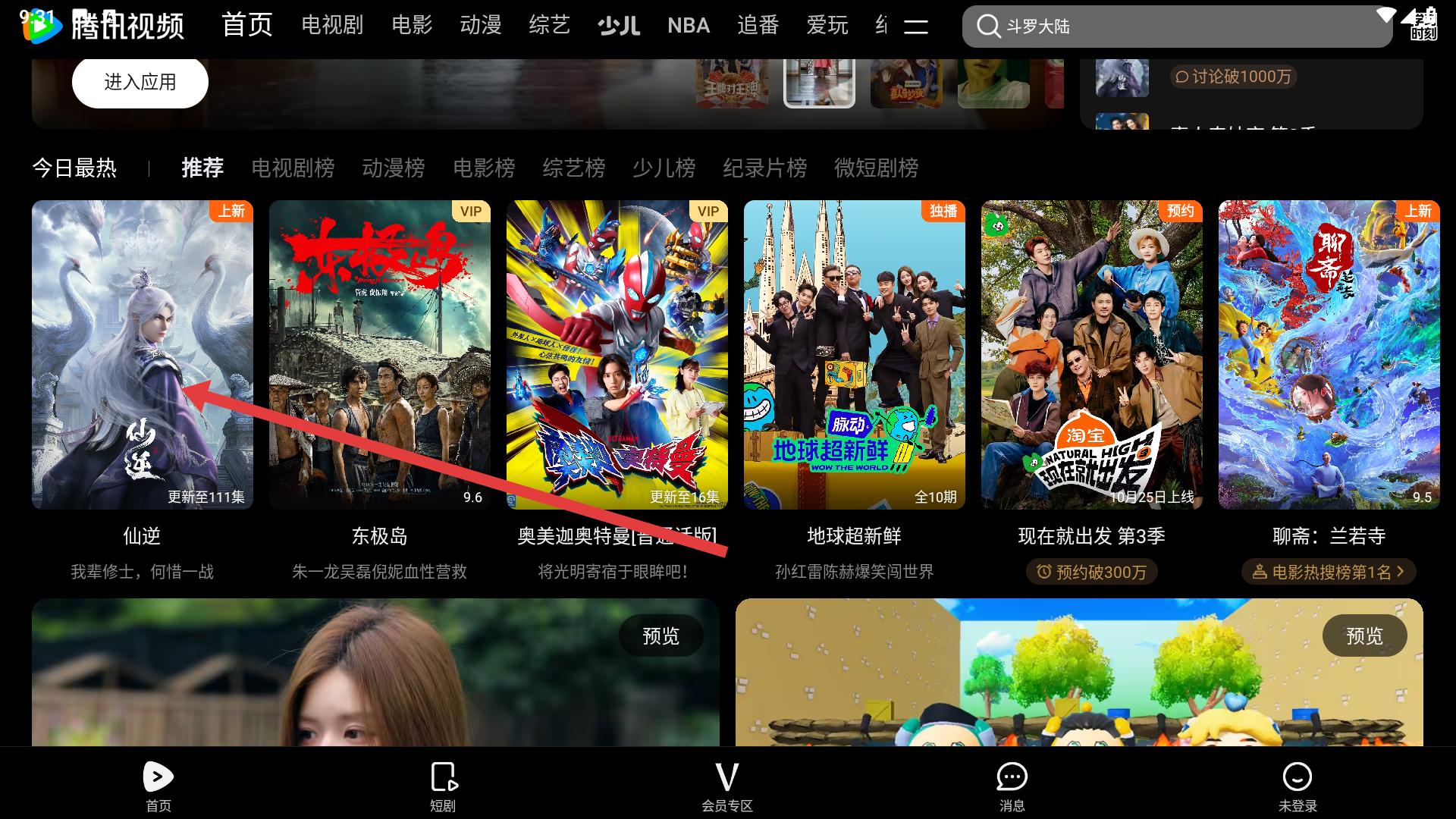Open the 仙逆 poster card
Viewport: 1456px width, 819px height.
(143, 354)
